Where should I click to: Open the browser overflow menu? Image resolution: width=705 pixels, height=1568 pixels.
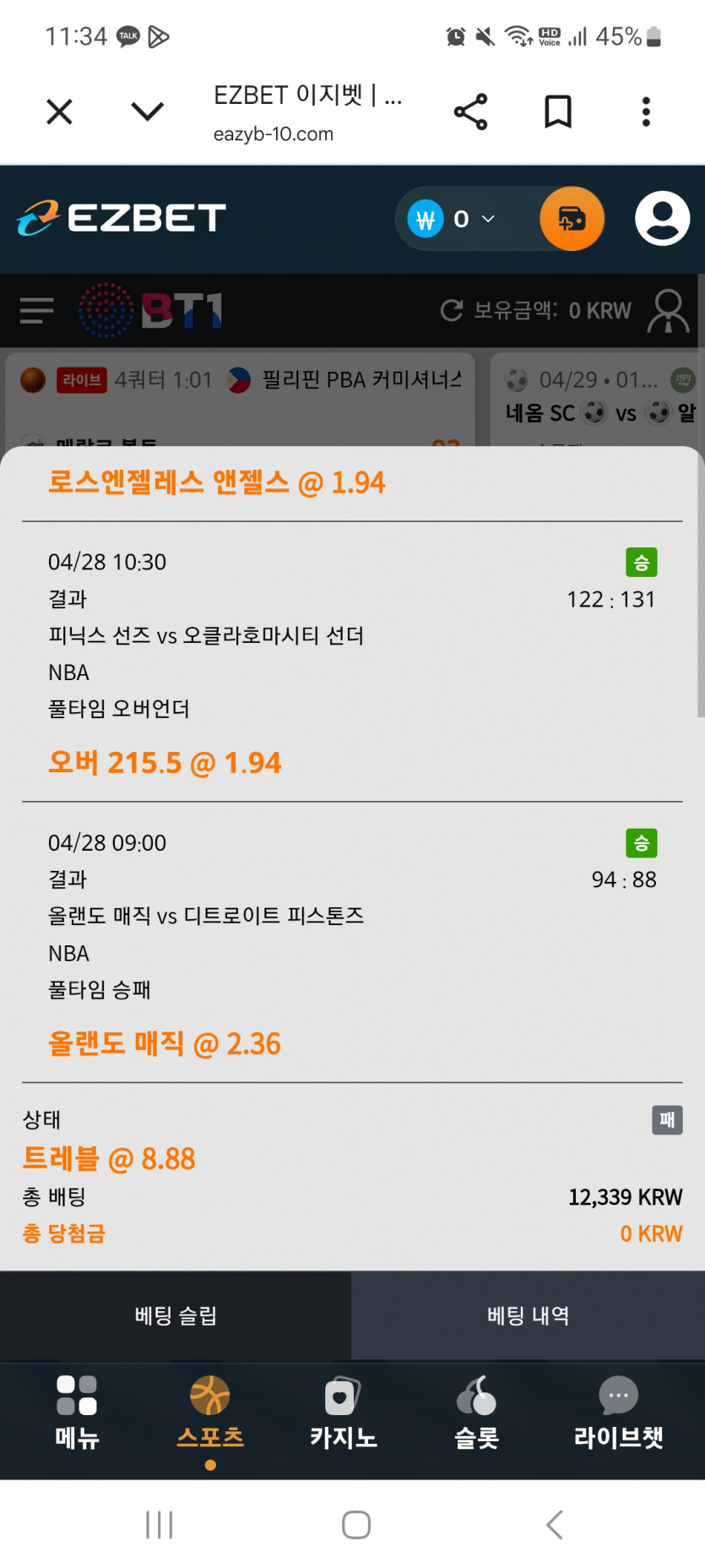(x=646, y=112)
